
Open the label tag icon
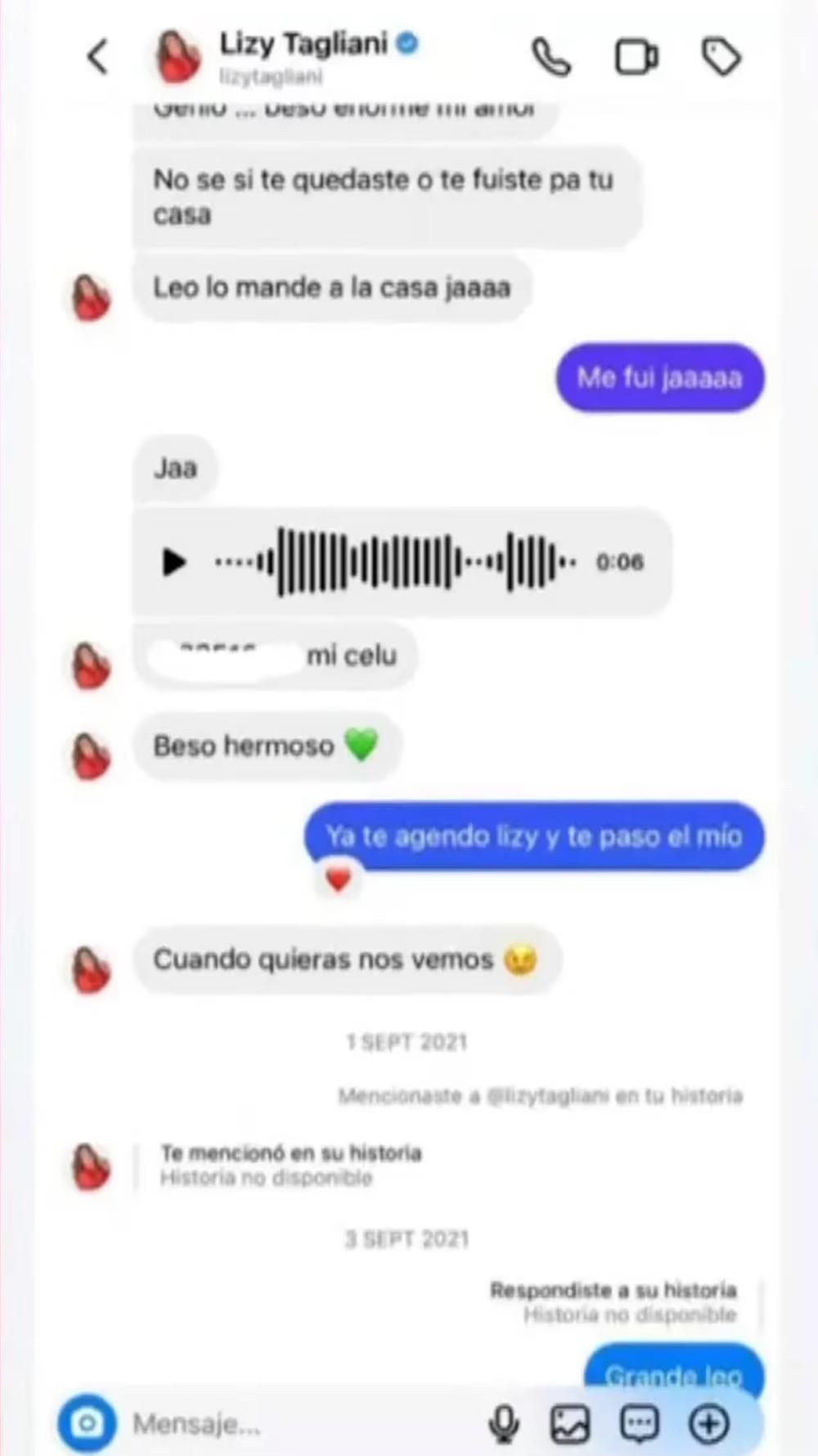pyautogui.click(x=721, y=57)
